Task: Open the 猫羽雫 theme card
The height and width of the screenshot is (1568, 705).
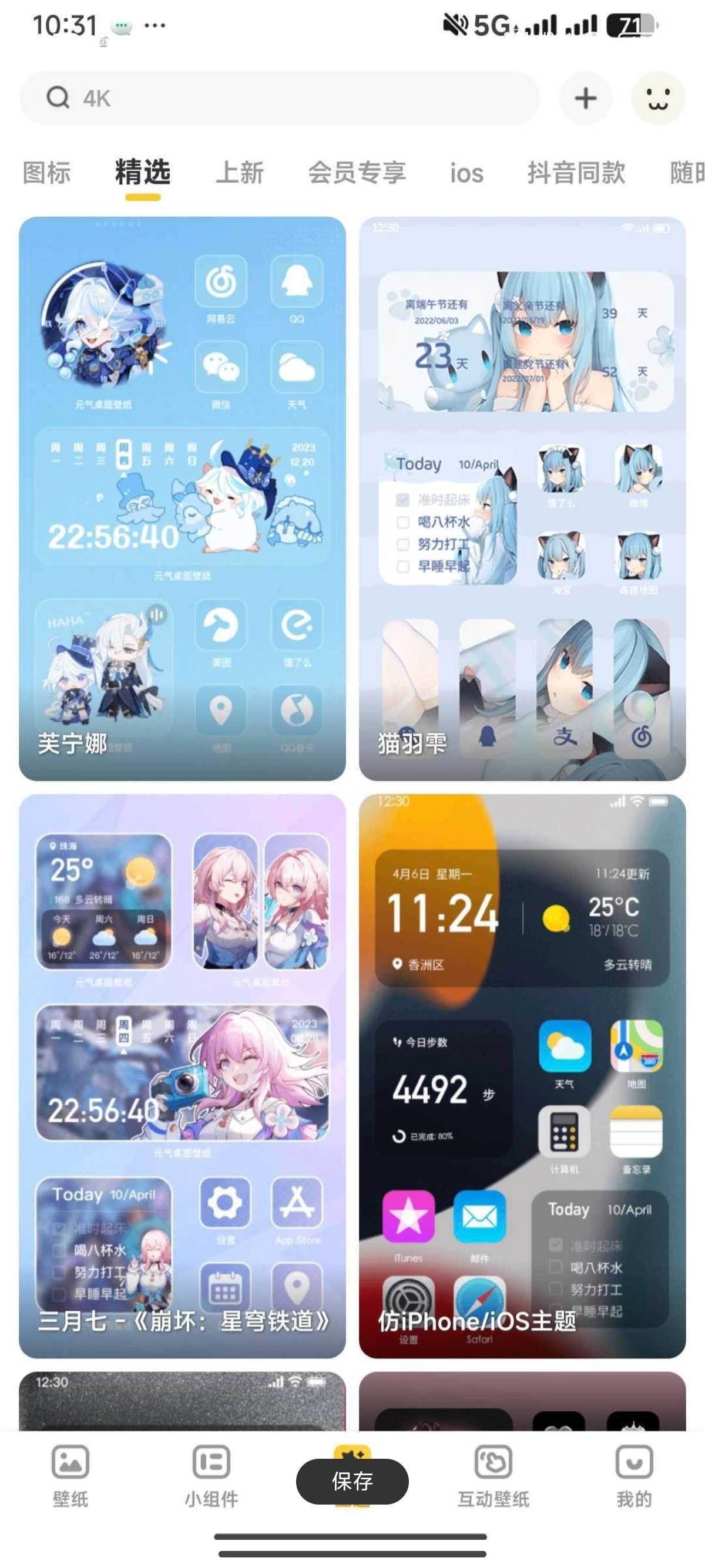Action: pyautogui.click(x=522, y=498)
